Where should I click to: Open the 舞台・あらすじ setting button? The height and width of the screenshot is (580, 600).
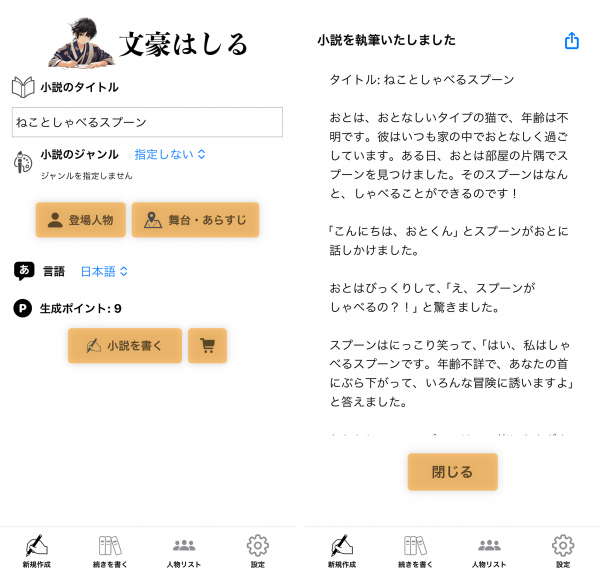tap(195, 220)
